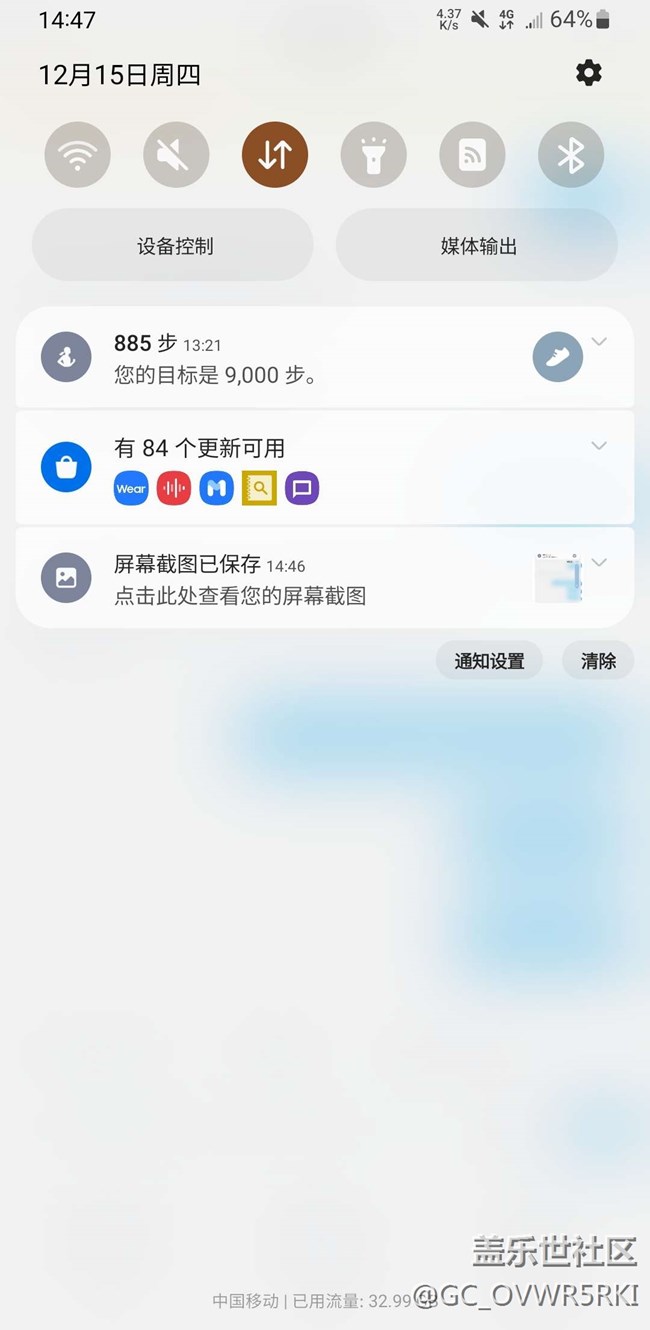
Task: Toggle the Wi-Fi quick setting
Action: (77, 155)
